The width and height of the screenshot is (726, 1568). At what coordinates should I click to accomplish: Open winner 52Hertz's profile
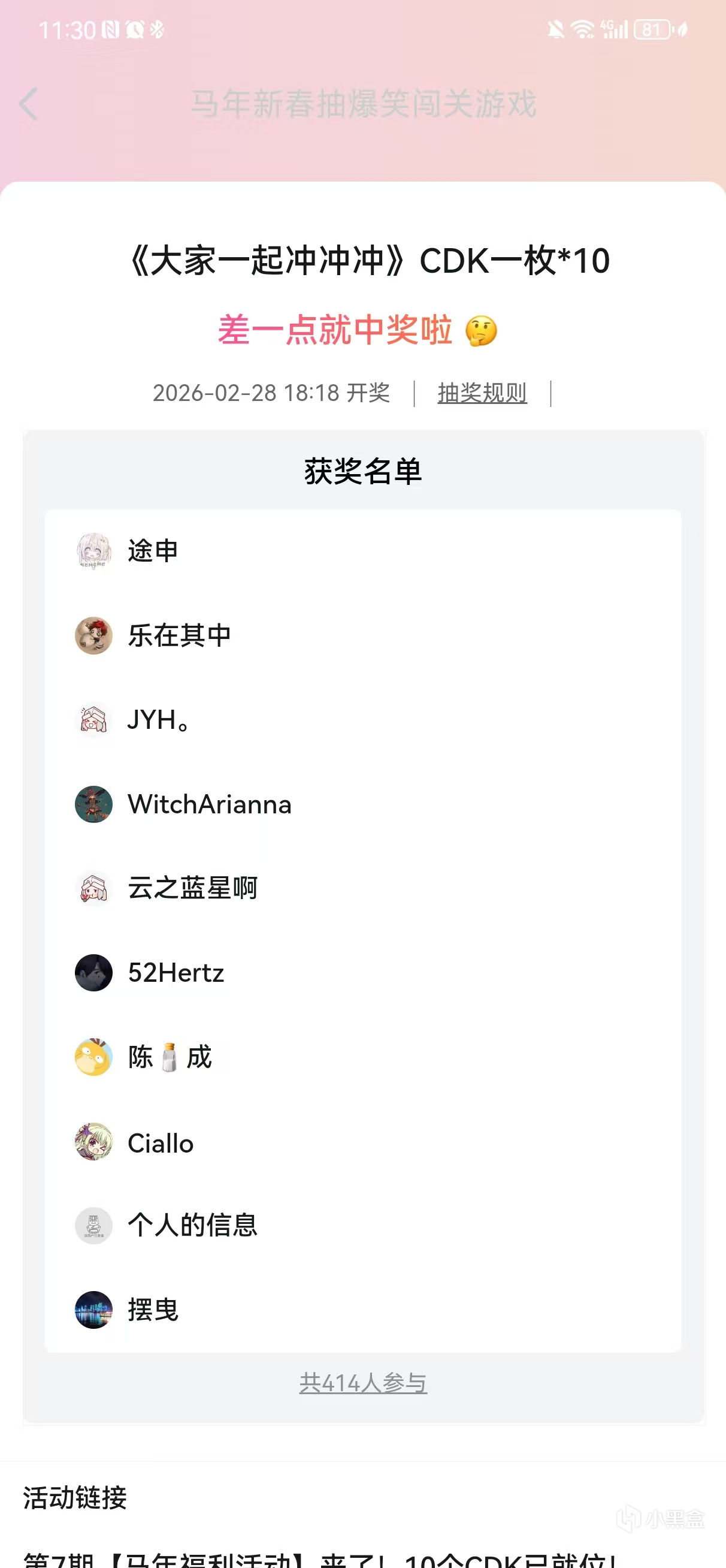coord(176,973)
